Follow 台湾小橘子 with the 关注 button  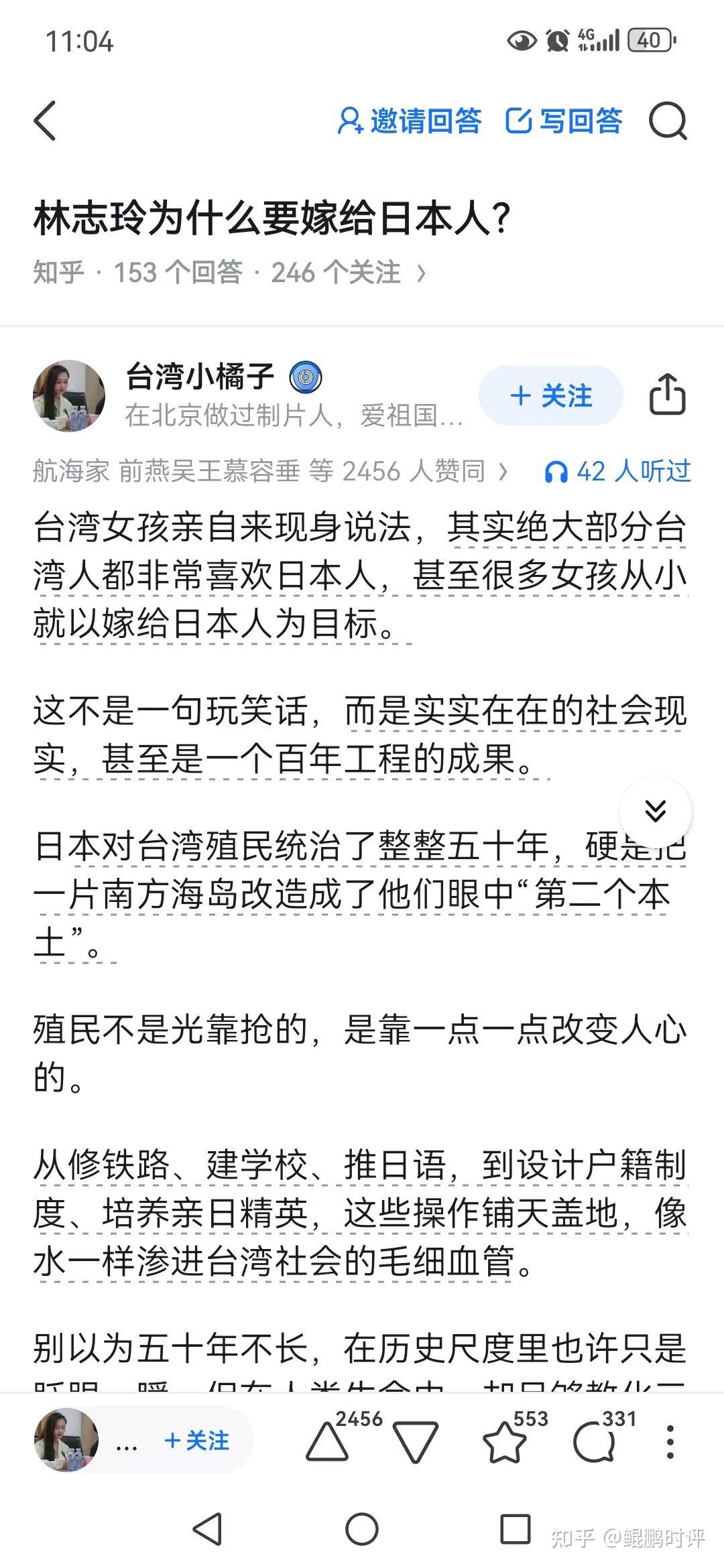(550, 395)
